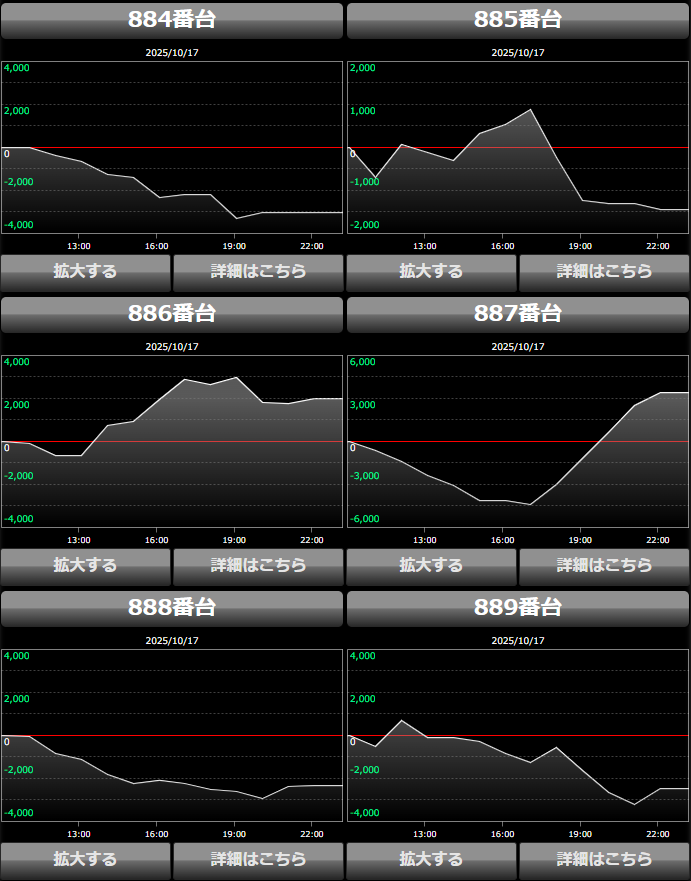
Task: View details via 詳細はこちら for 885番台
Action: (x=604, y=271)
